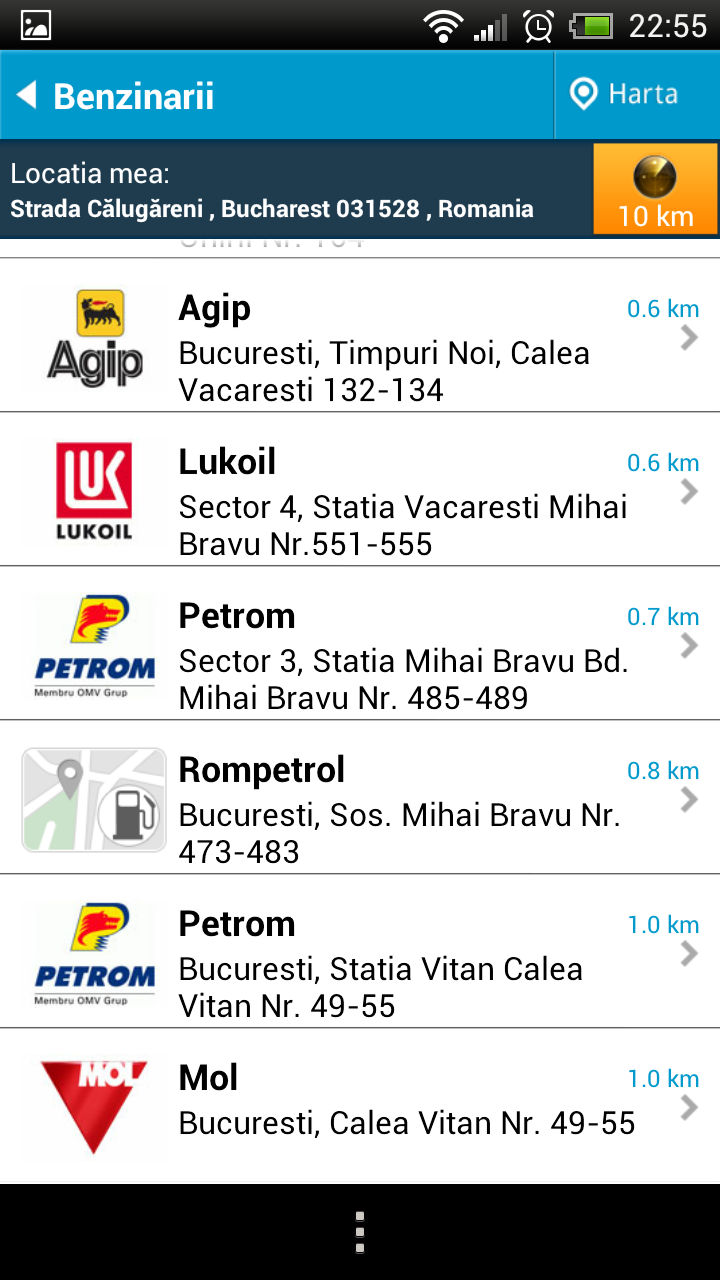Screen dimensions: 720x1280
Task: Open the menu from the three-dot button
Action: tap(360, 1232)
